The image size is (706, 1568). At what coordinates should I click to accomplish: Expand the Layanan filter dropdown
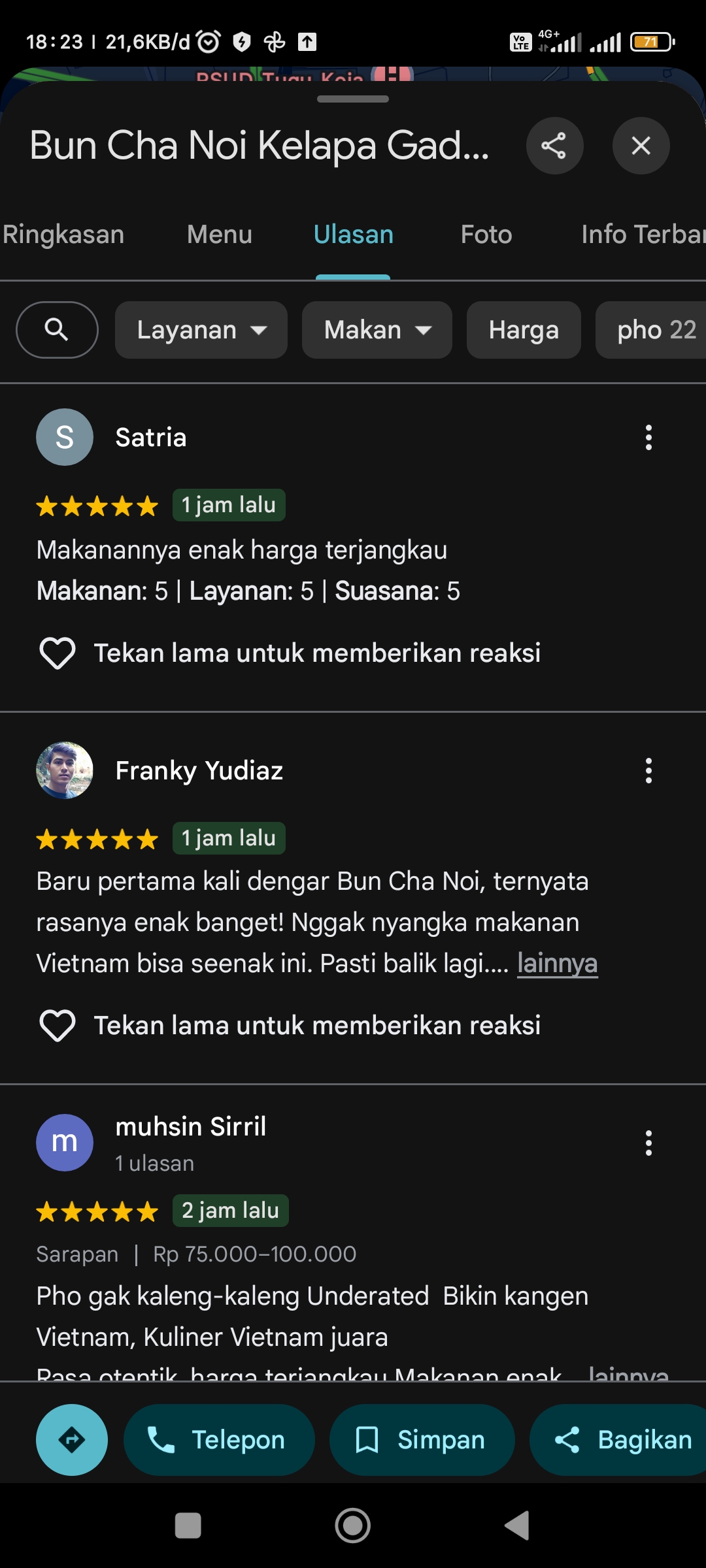coord(201,330)
